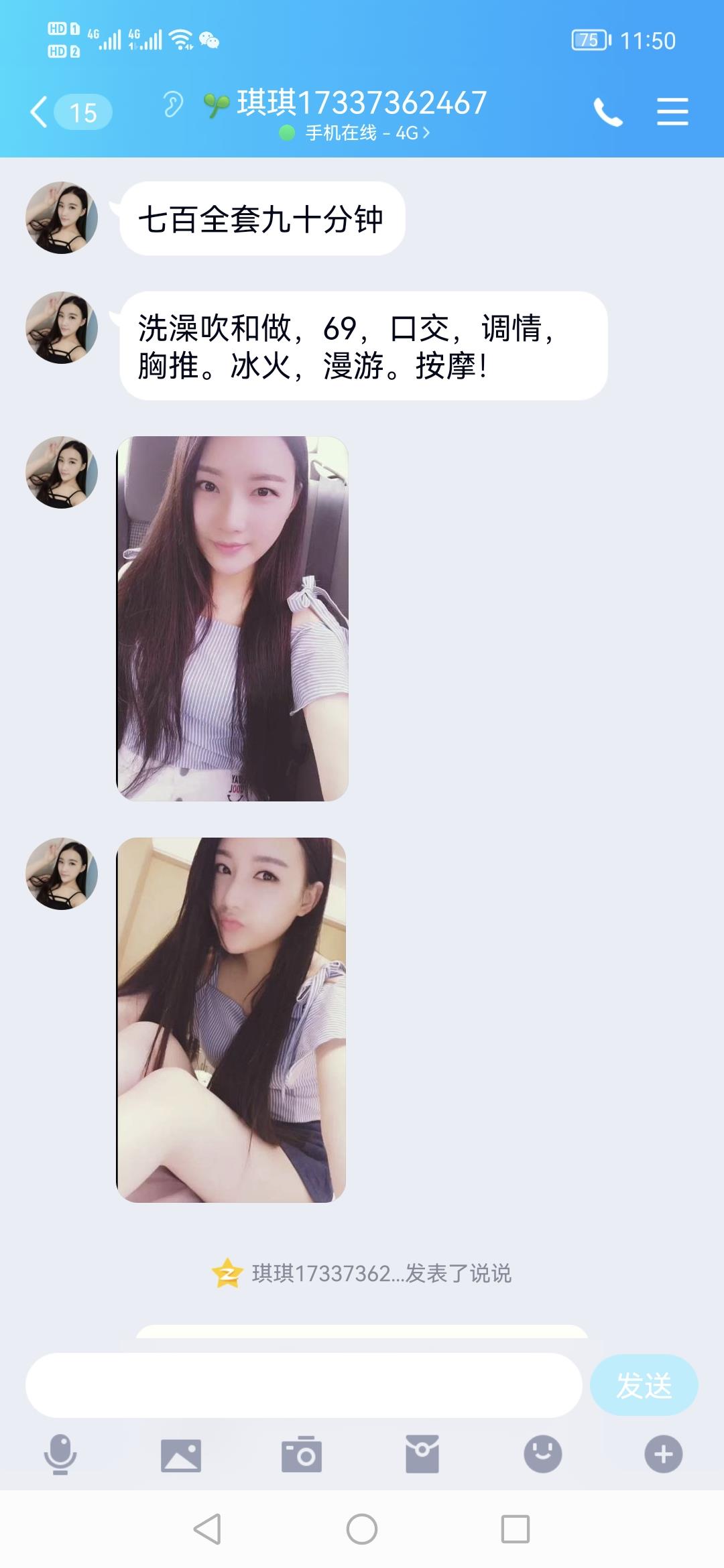Open the photo message taken in a car seat
Image resolution: width=724 pixels, height=1568 pixels.
(233, 618)
